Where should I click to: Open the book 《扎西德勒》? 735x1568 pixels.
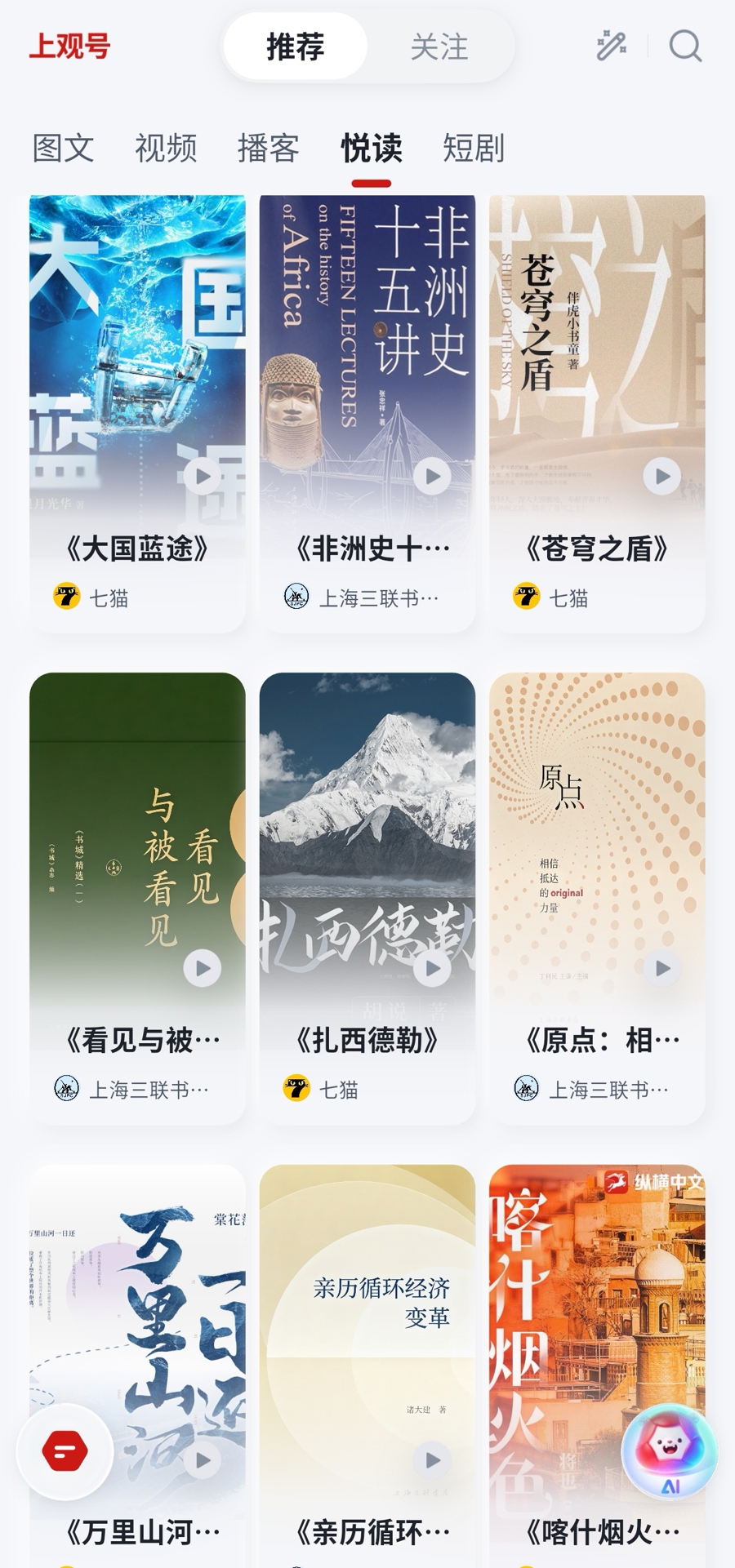coord(367,899)
